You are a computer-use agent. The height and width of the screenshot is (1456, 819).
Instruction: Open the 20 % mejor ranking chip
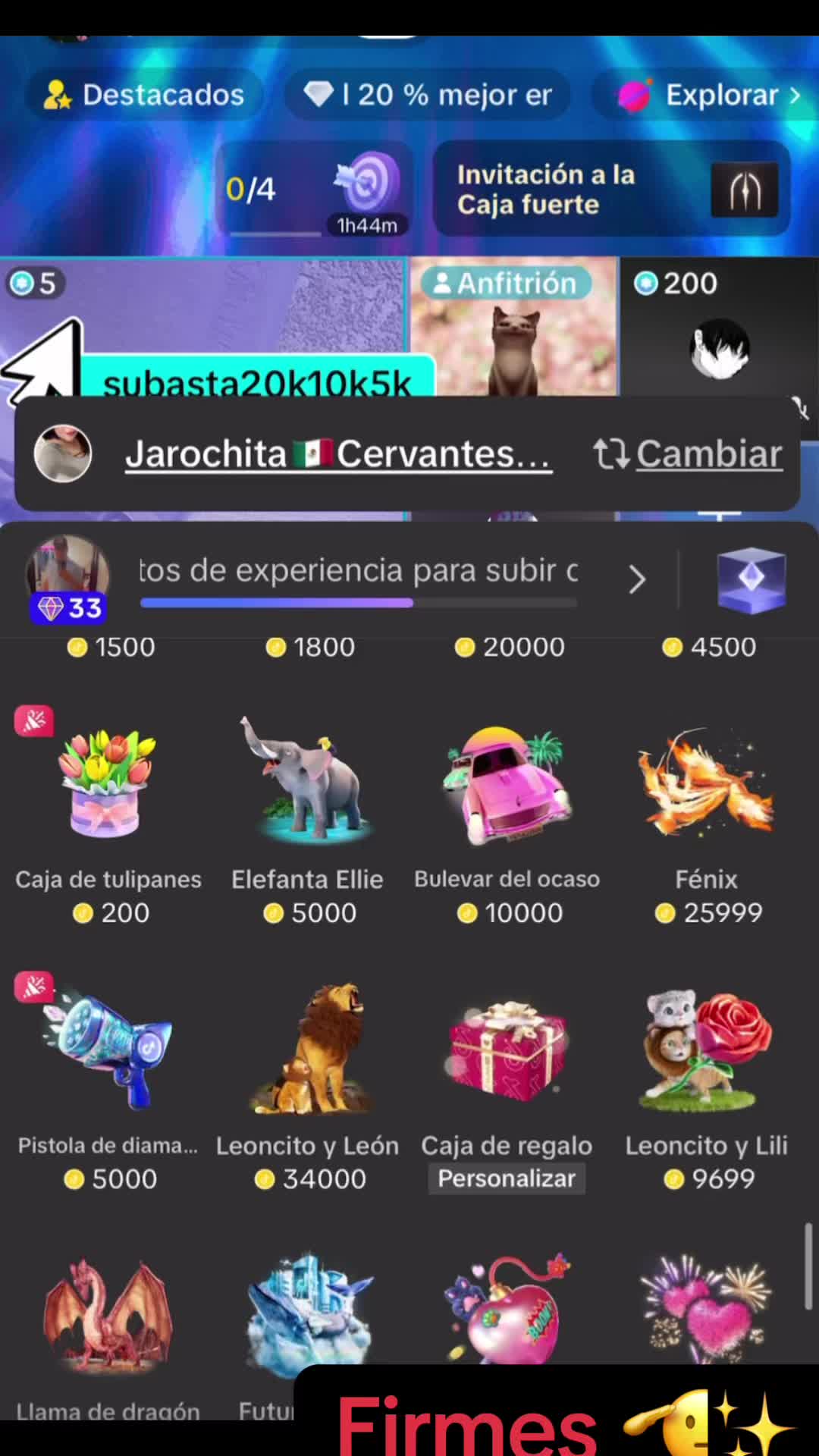click(x=428, y=95)
